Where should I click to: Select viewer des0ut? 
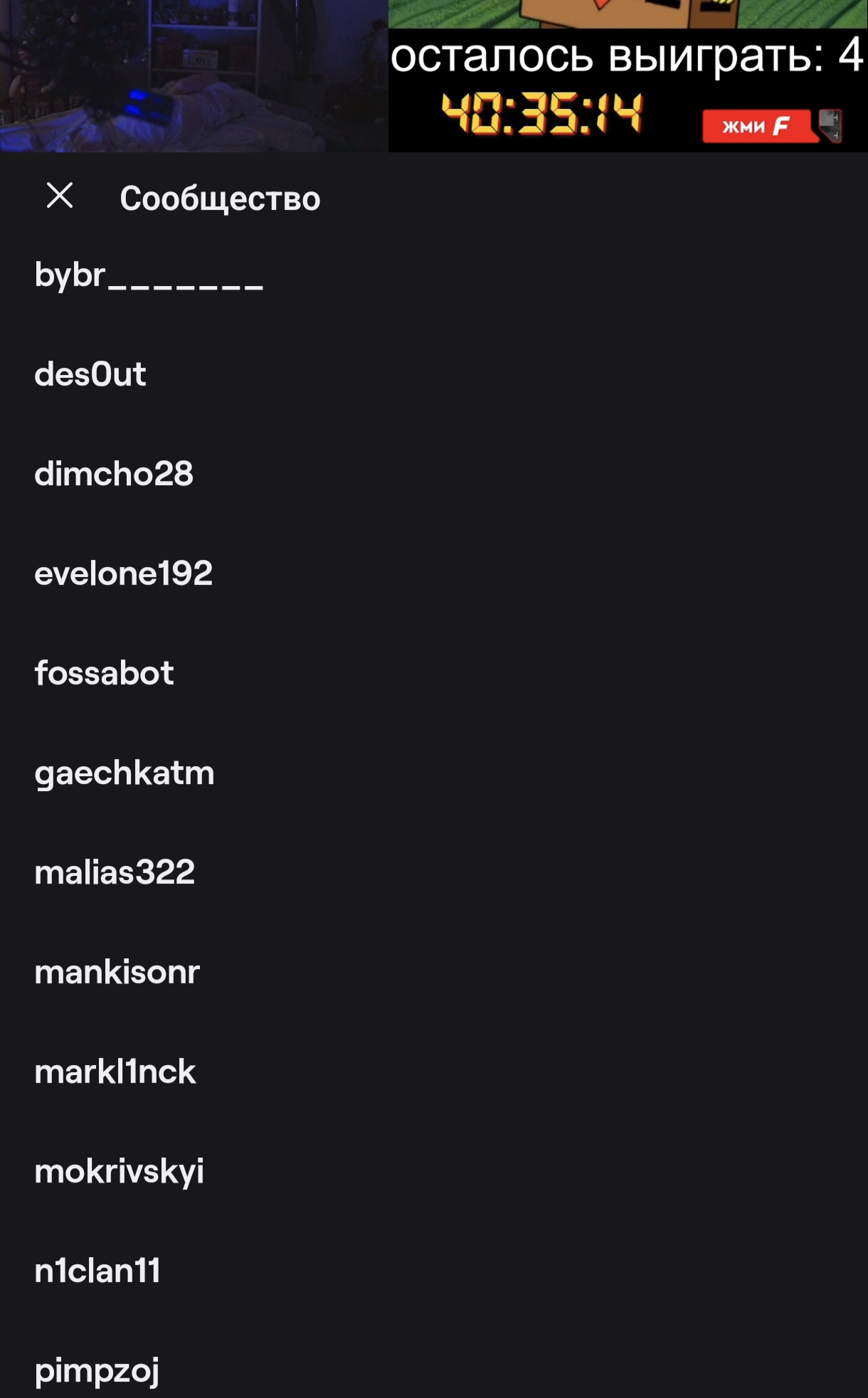click(90, 375)
